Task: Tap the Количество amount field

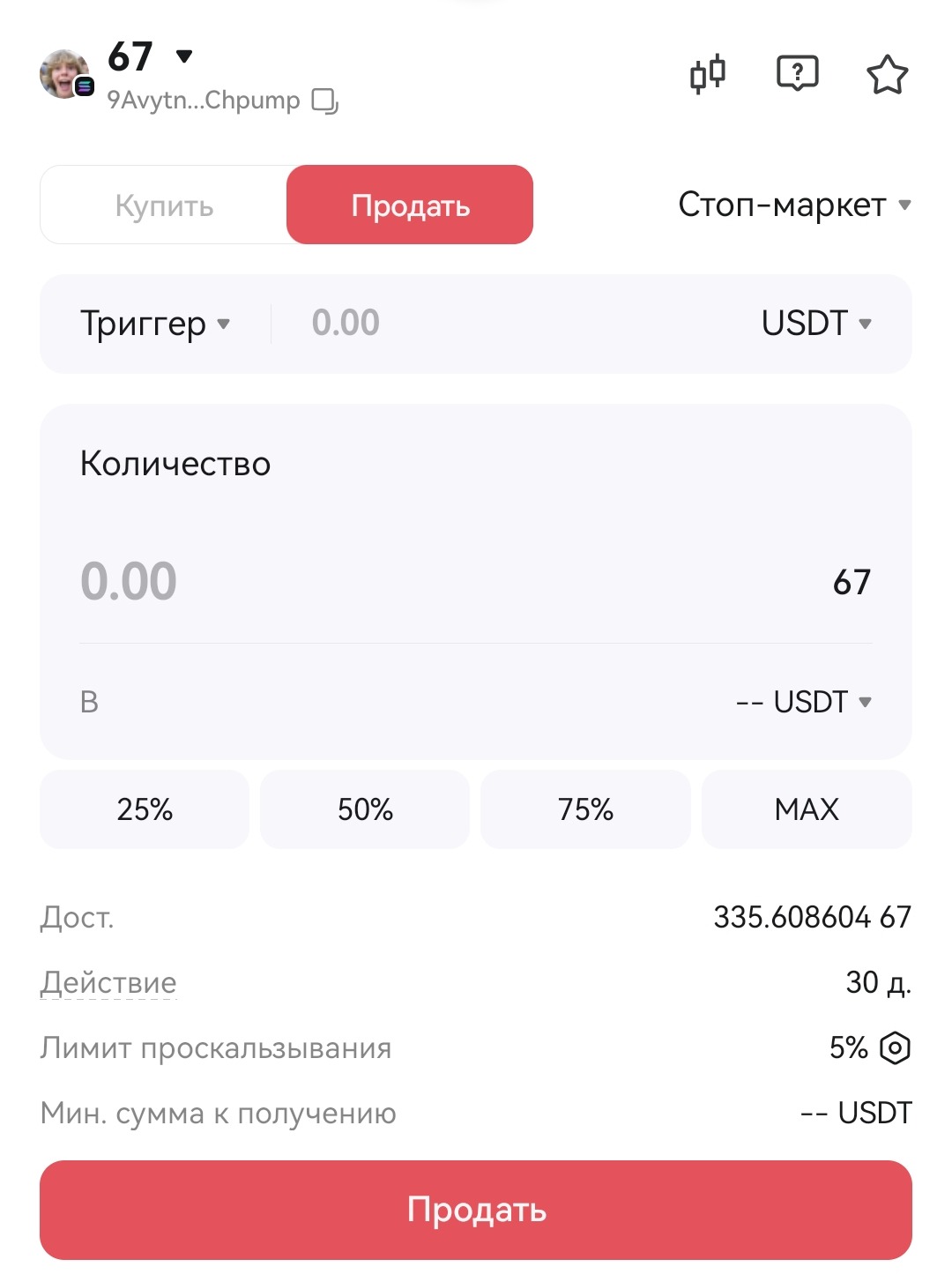Action: coord(441,581)
